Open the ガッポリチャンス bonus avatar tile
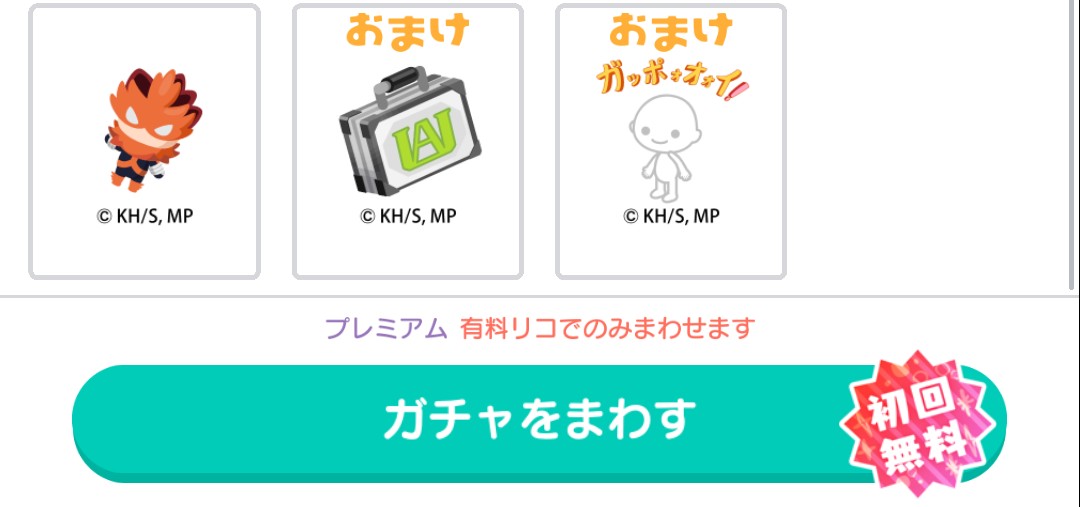The width and height of the screenshot is (1080, 507). (x=671, y=142)
